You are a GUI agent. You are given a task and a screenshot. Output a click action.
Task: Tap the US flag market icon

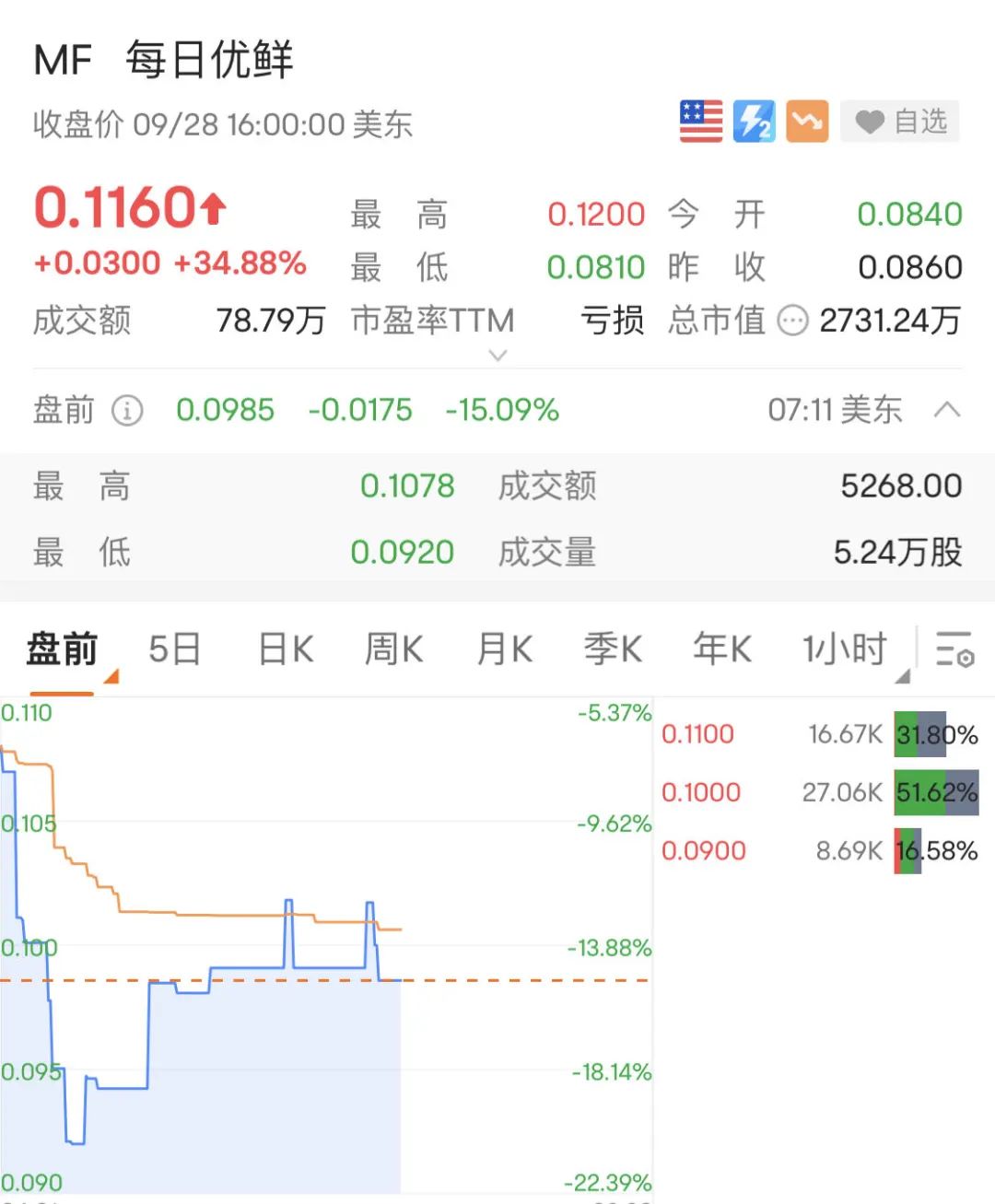point(701,122)
